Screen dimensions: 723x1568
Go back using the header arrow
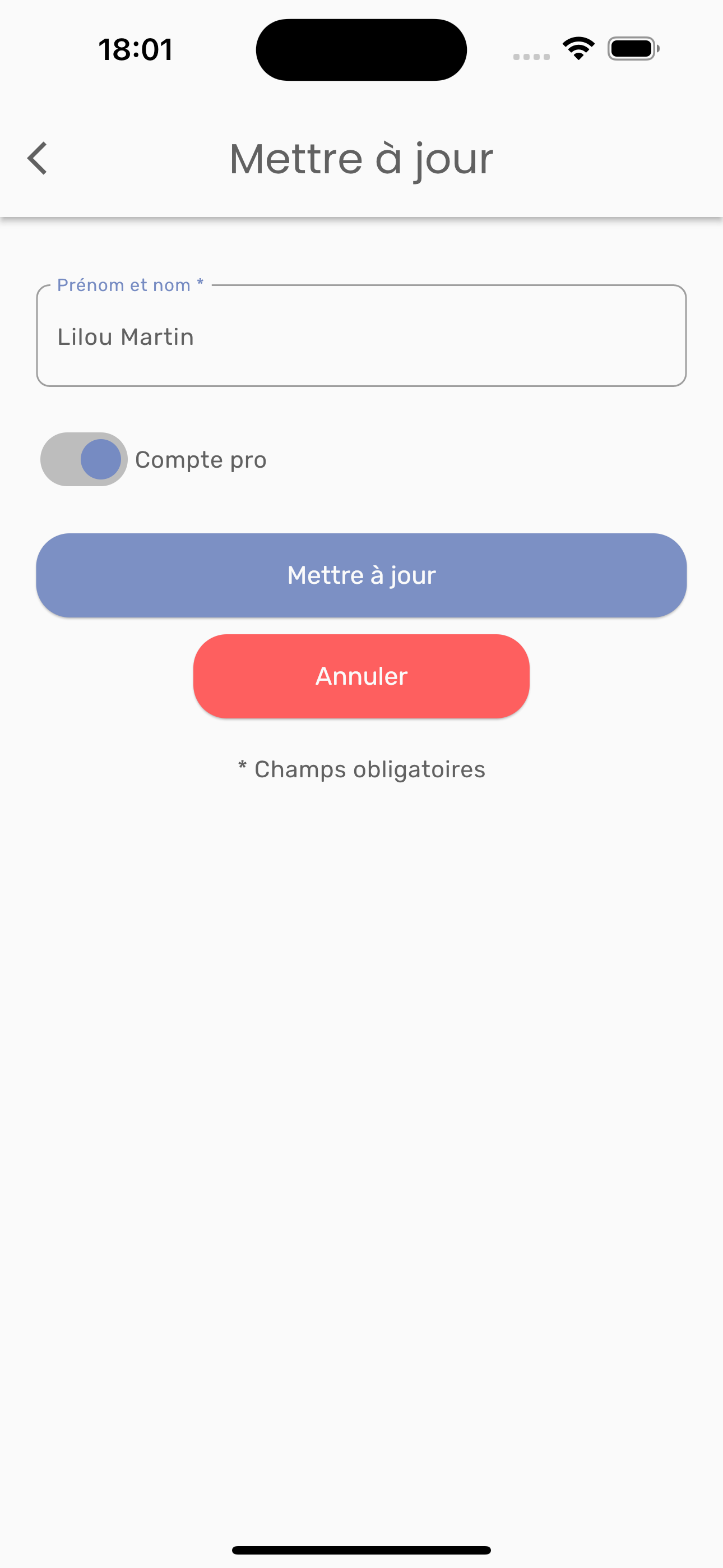pyautogui.click(x=38, y=158)
